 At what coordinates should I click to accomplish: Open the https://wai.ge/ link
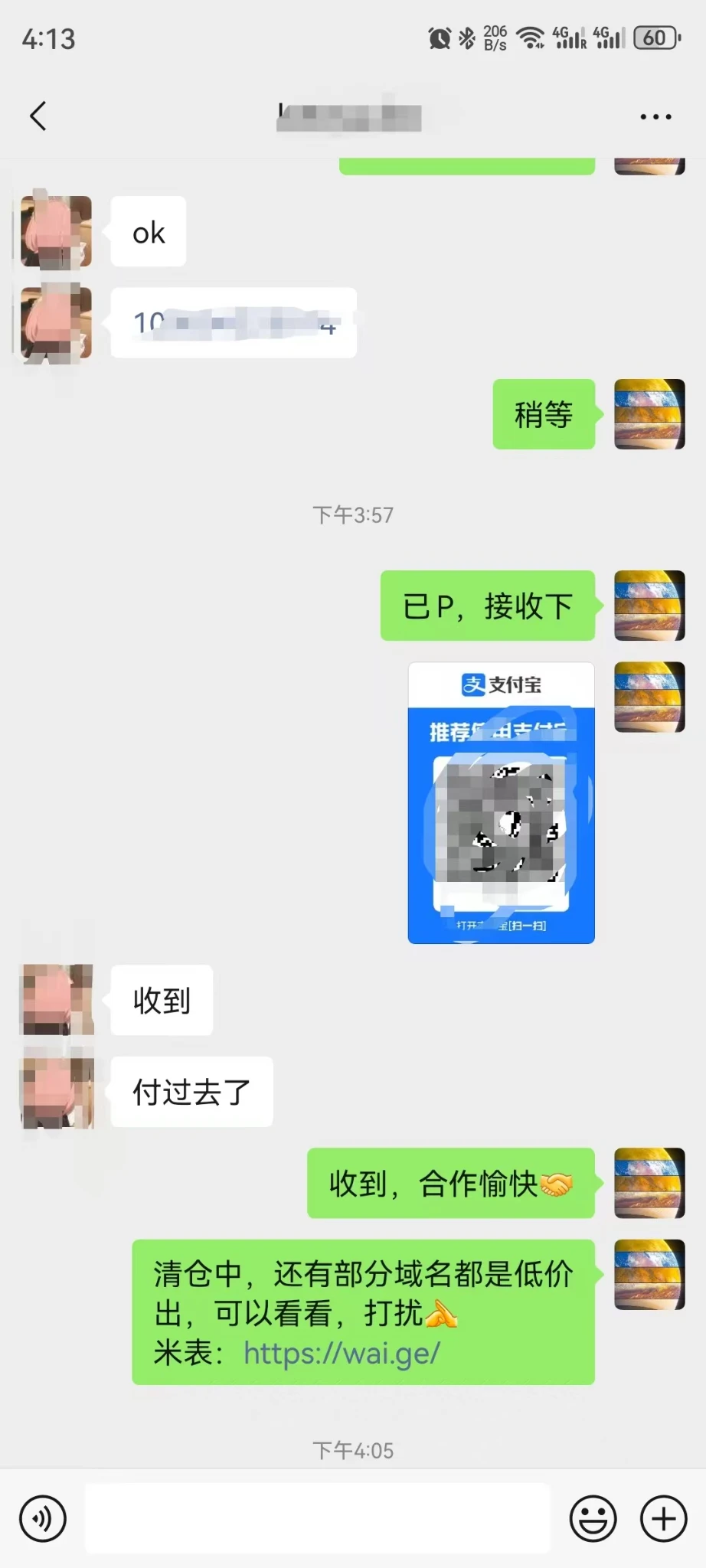coord(342,1353)
